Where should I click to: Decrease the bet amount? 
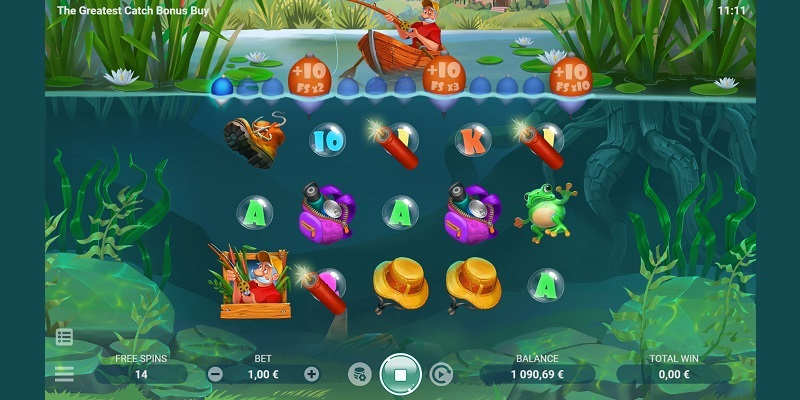pos(216,374)
